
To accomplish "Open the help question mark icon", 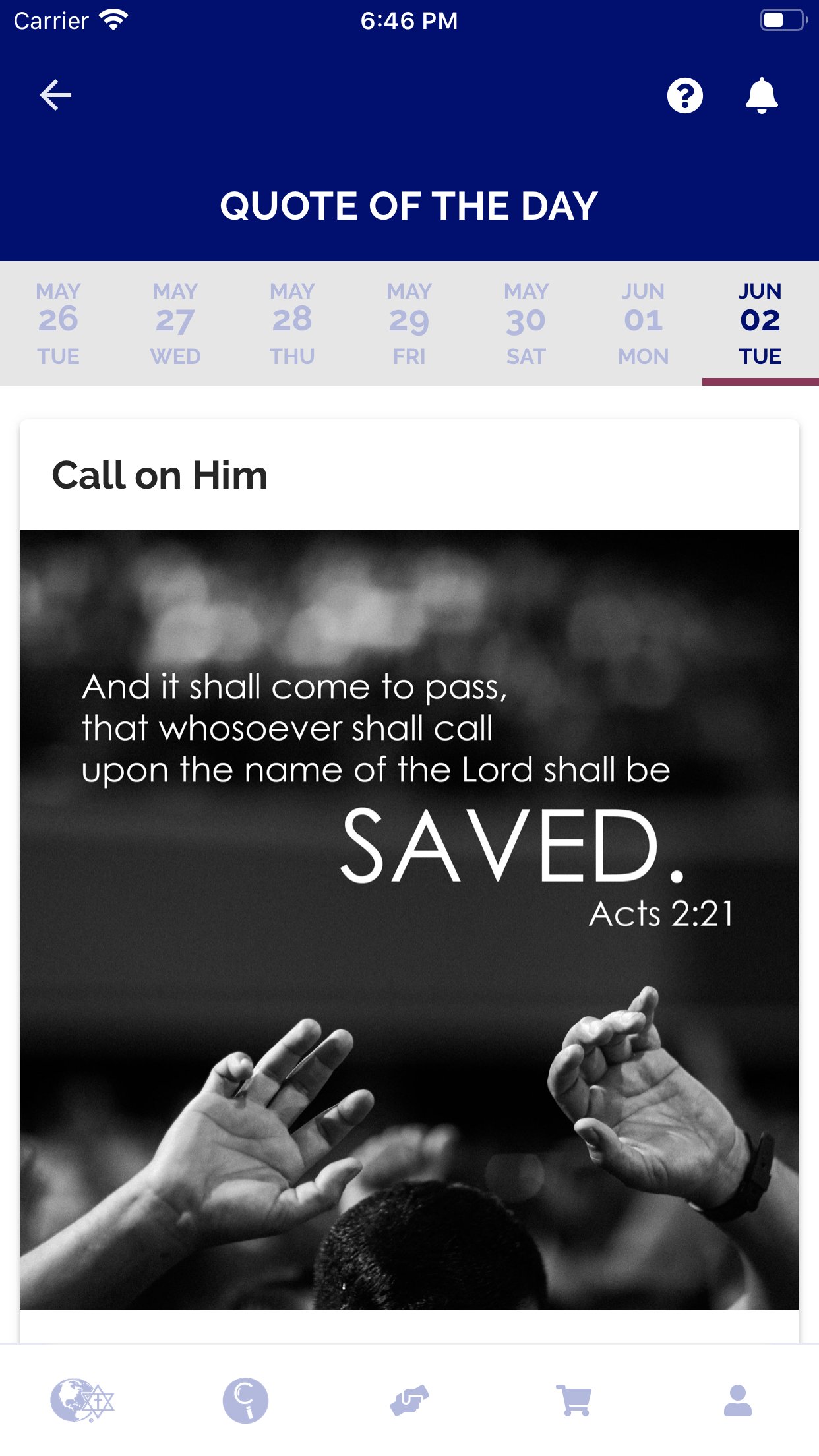I will point(684,96).
